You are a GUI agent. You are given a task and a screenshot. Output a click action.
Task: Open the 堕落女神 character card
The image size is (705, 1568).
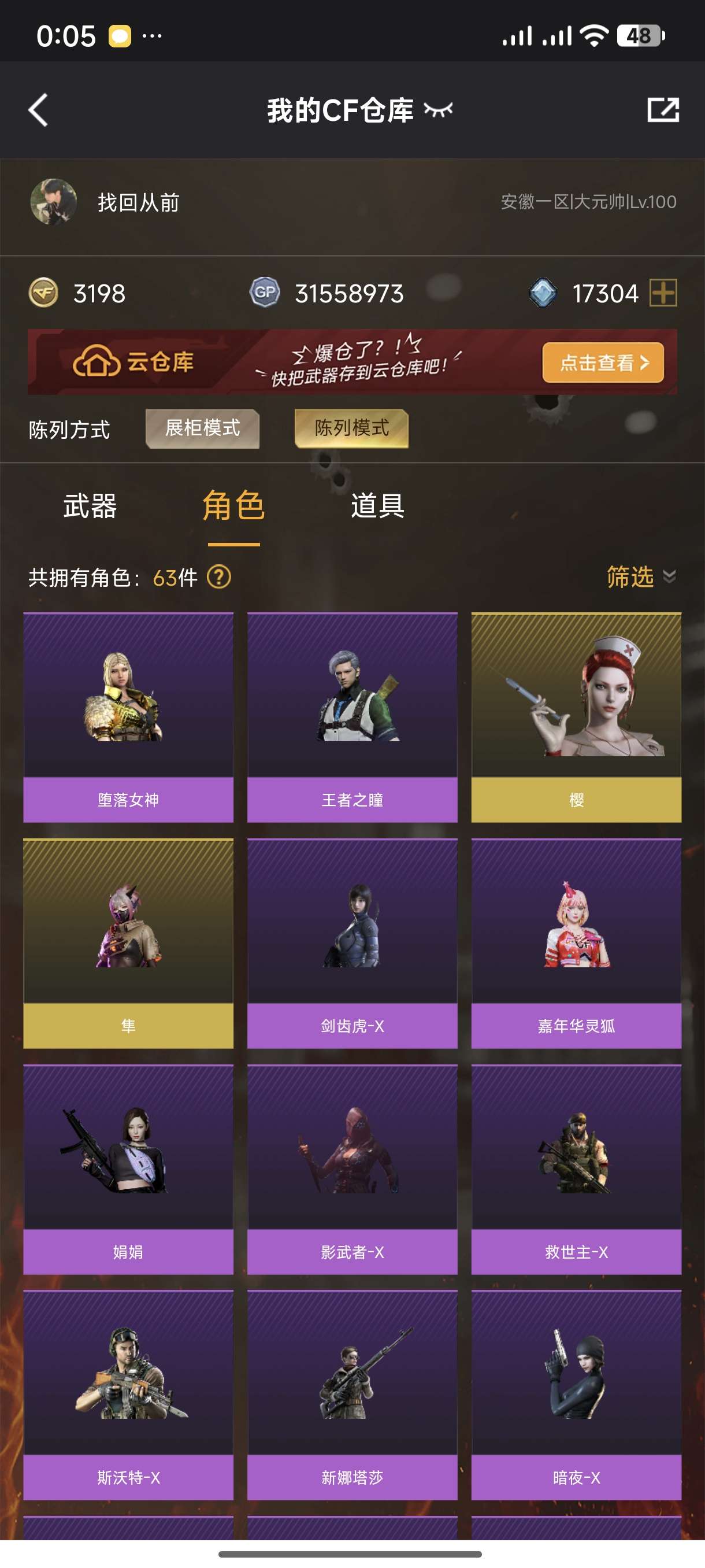coord(128,717)
